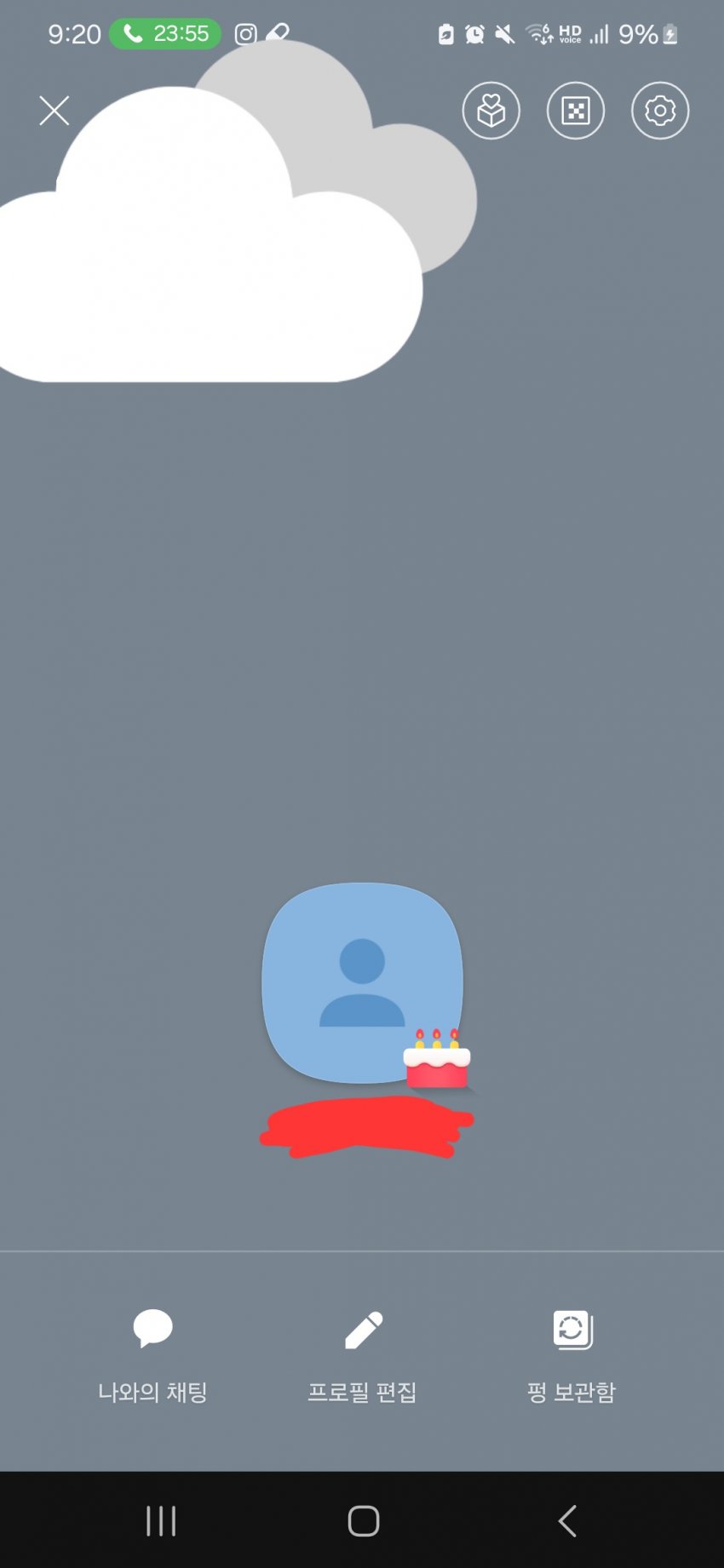Close the profile screen with the X

tap(55, 111)
